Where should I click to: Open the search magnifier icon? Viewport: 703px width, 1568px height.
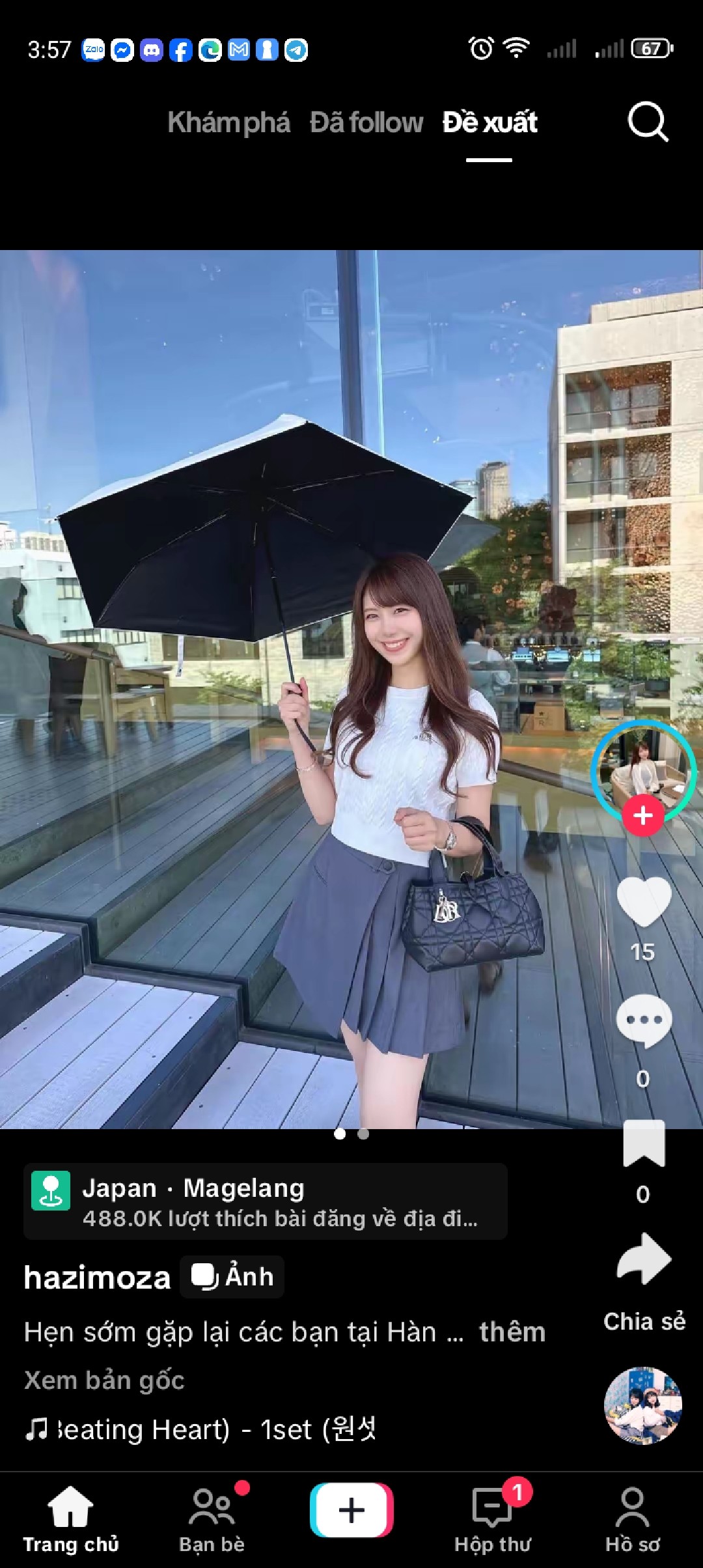[x=648, y=122]
